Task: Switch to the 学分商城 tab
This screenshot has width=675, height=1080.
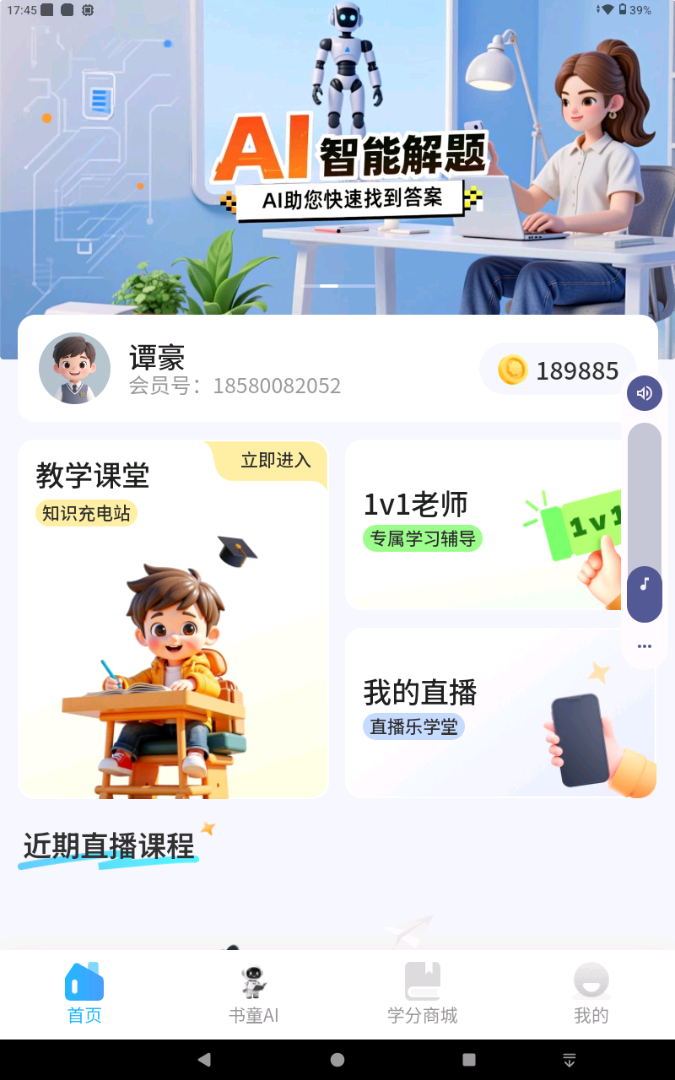Action: click(422, 994)
